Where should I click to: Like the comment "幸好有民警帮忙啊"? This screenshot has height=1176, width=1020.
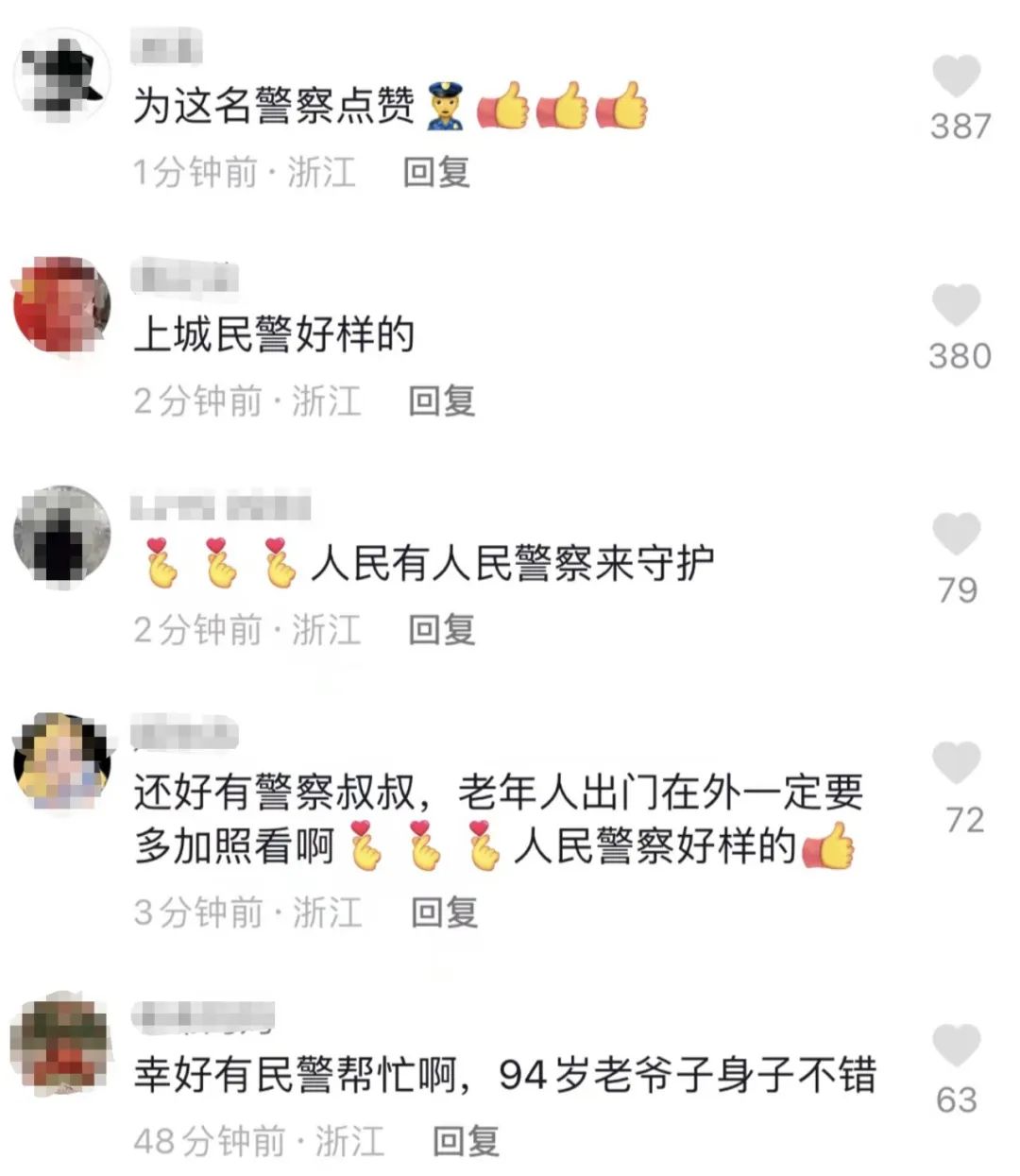tap(957, 1046)
